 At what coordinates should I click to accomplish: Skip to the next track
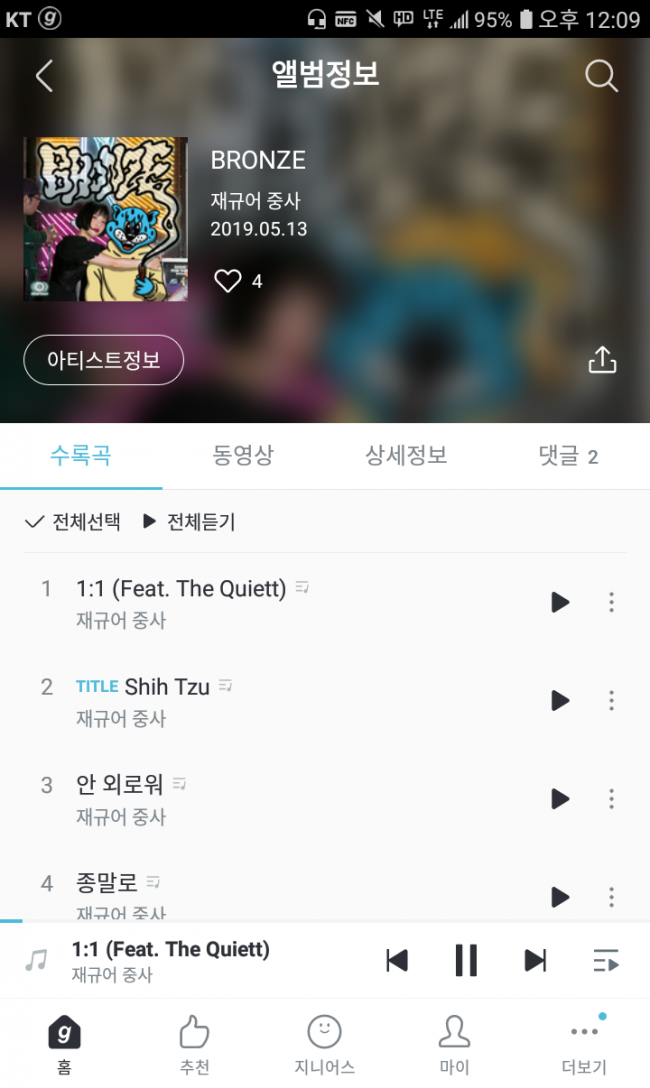pyautogui.click(x=536, y=961)
